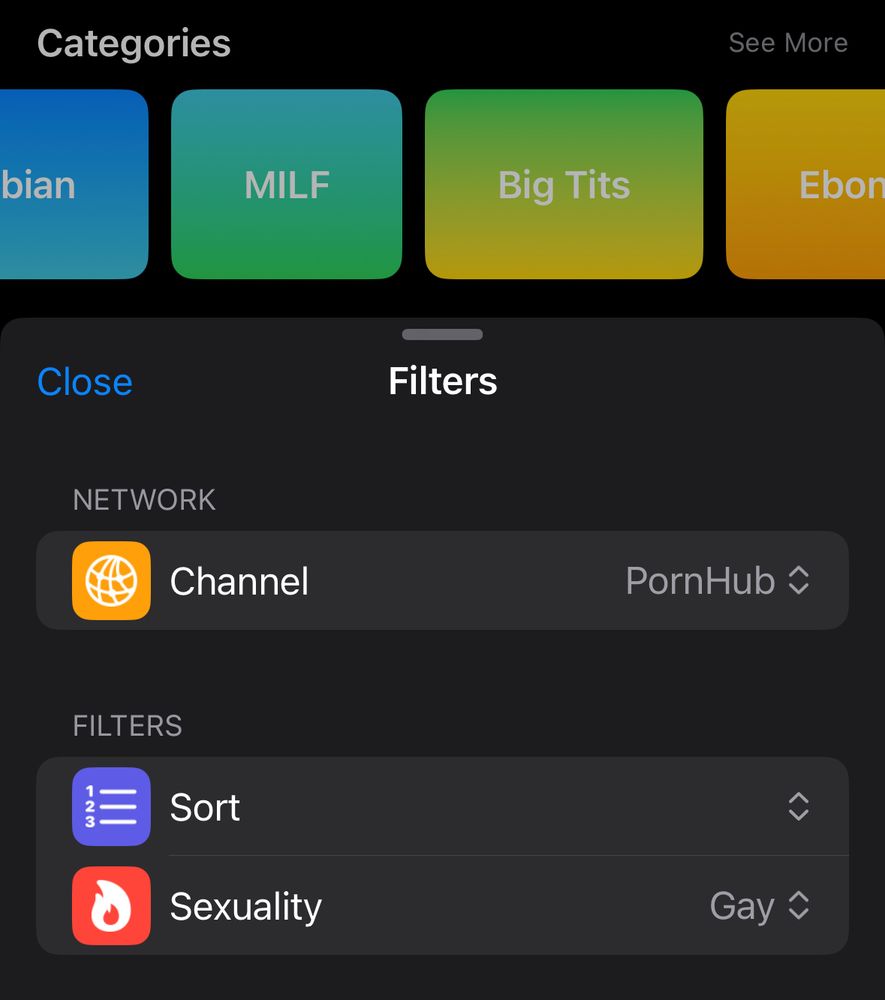Screen dimensions: 885x1000
Task: Click the orange globe Channel icon
Action: (x=110, y=580)
